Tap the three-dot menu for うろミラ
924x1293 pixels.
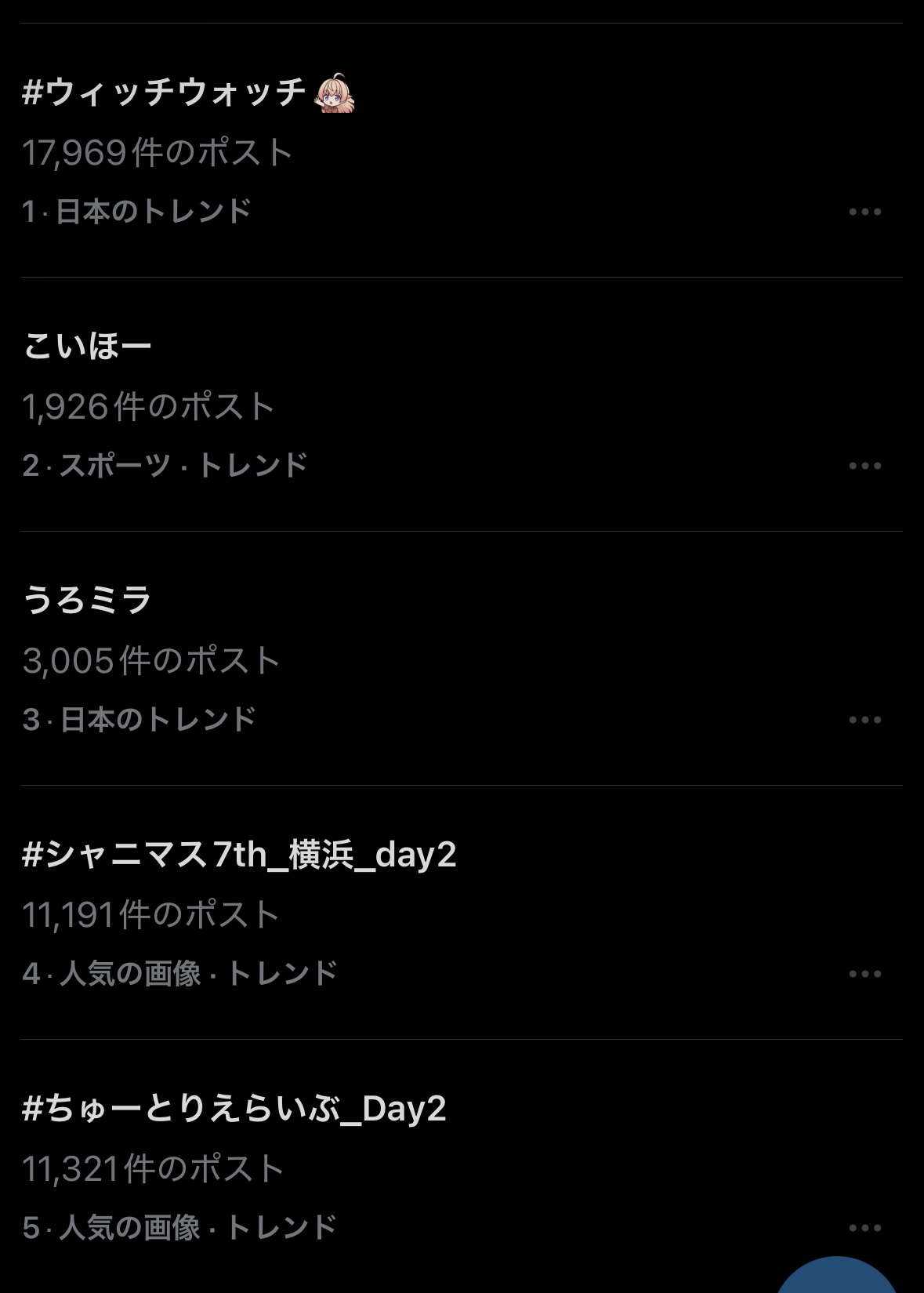pos(864,720)
